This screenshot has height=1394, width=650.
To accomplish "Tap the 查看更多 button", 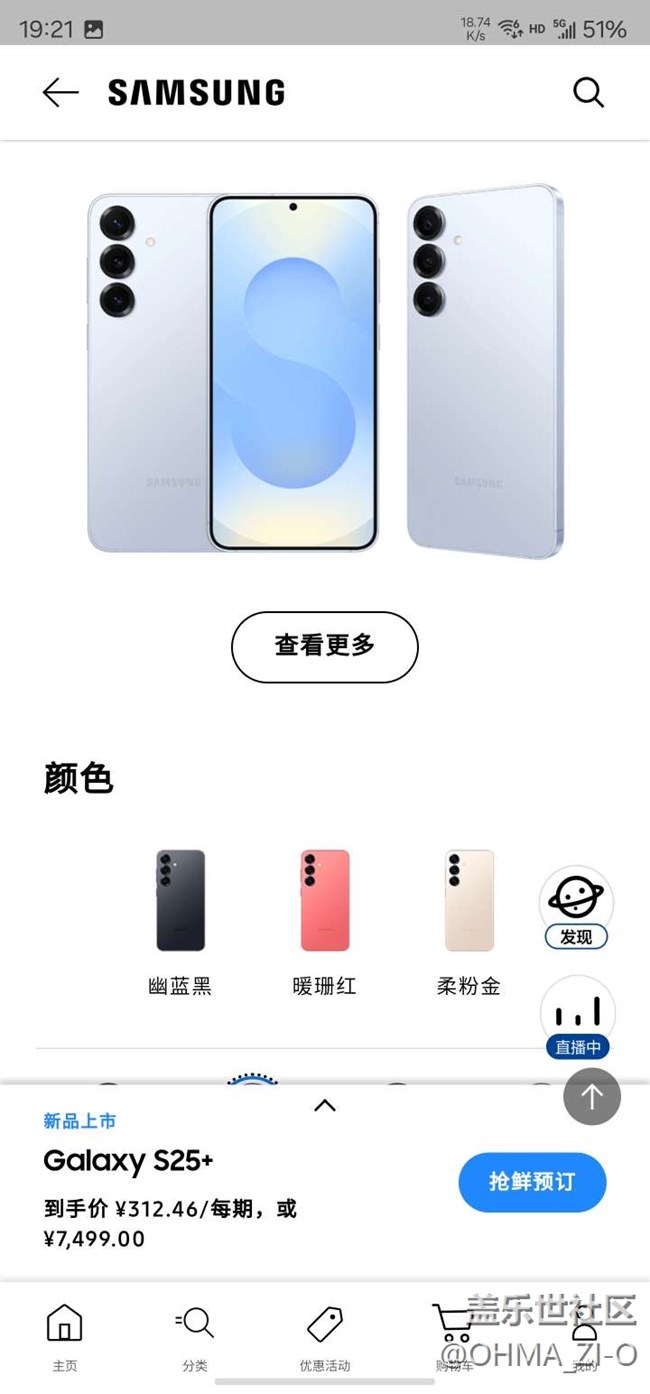I will (325, 646).
